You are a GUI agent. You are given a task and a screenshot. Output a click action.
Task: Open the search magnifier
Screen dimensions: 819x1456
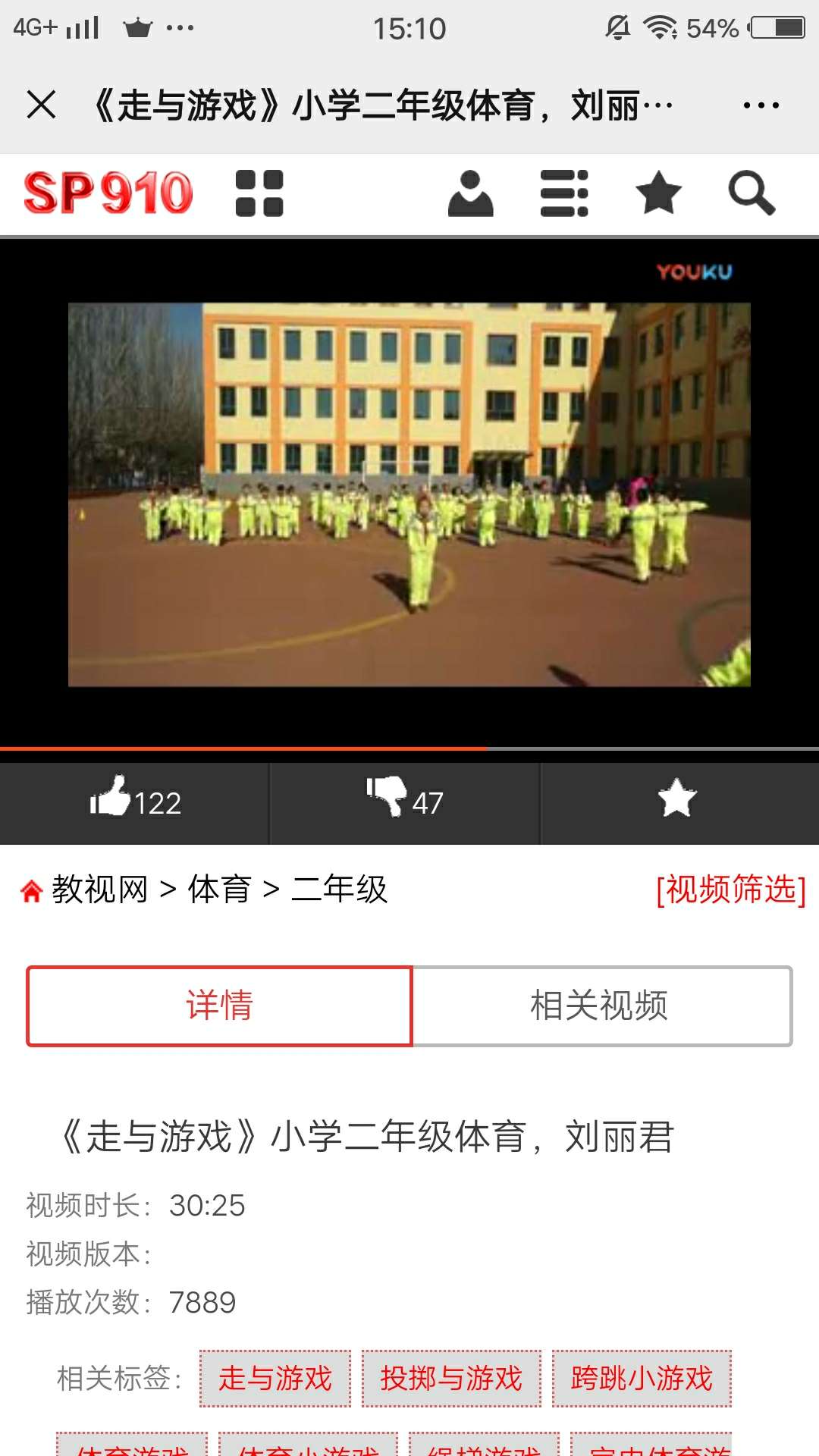click(752, 193)
